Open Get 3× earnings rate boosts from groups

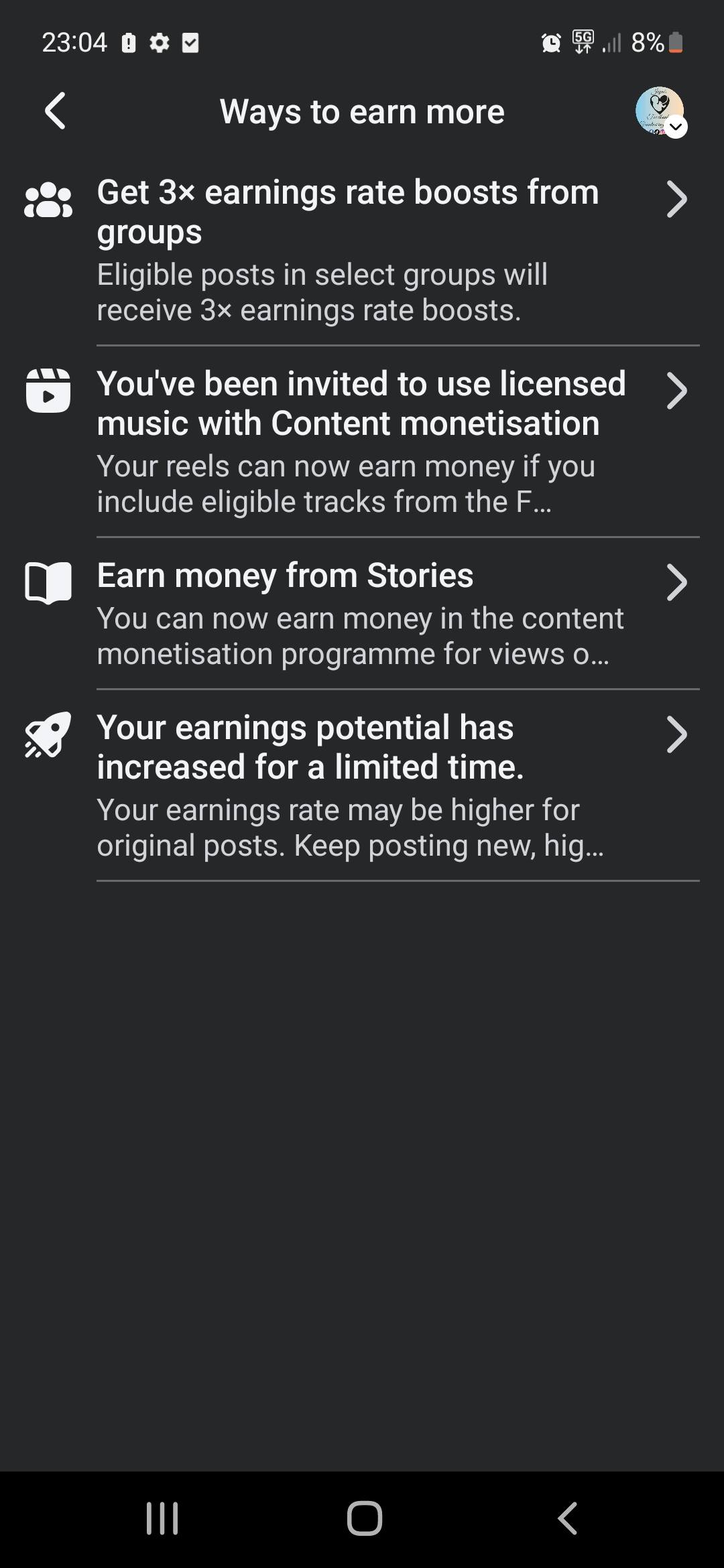click(362, 250)
